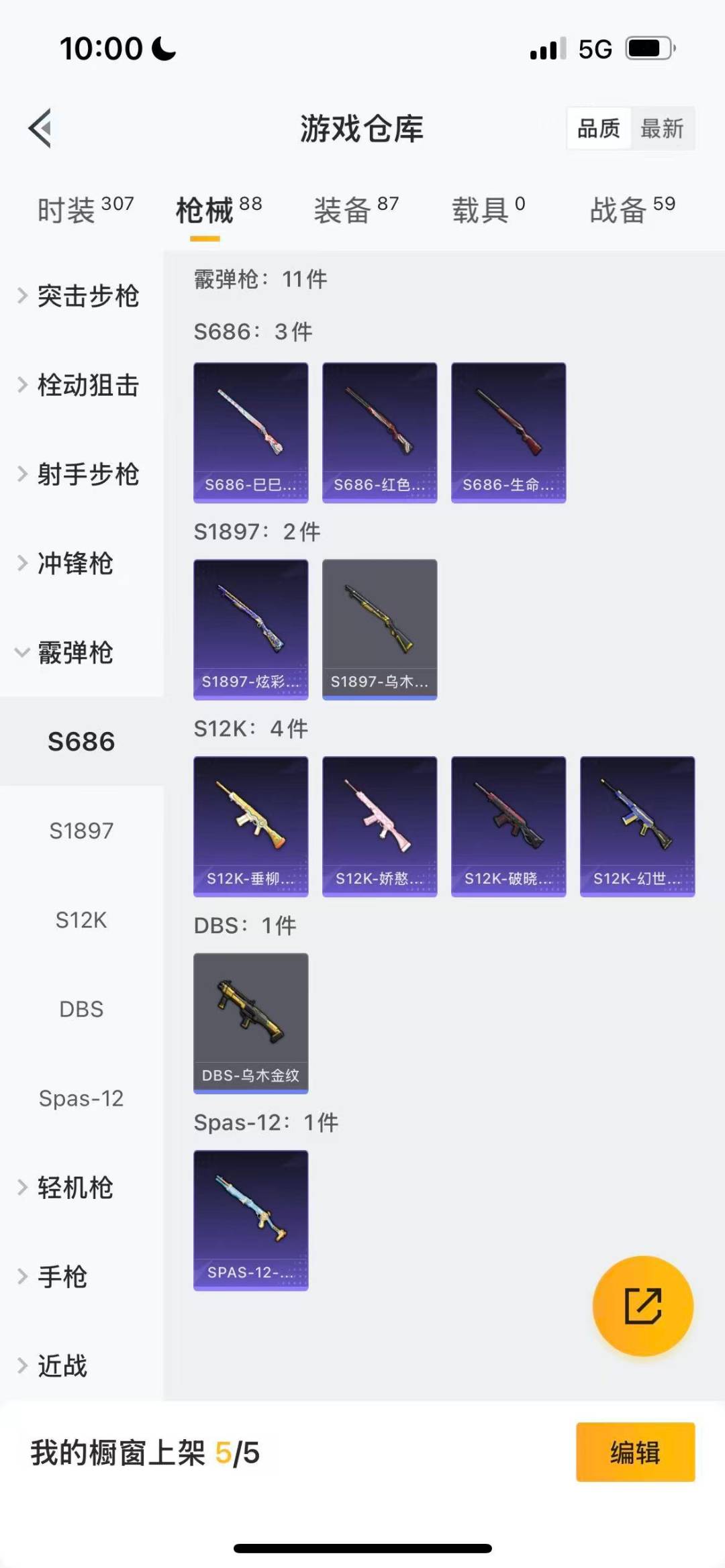
Task: Open the S1897-乌木 skin tile
Action: (x=379, y=629)
